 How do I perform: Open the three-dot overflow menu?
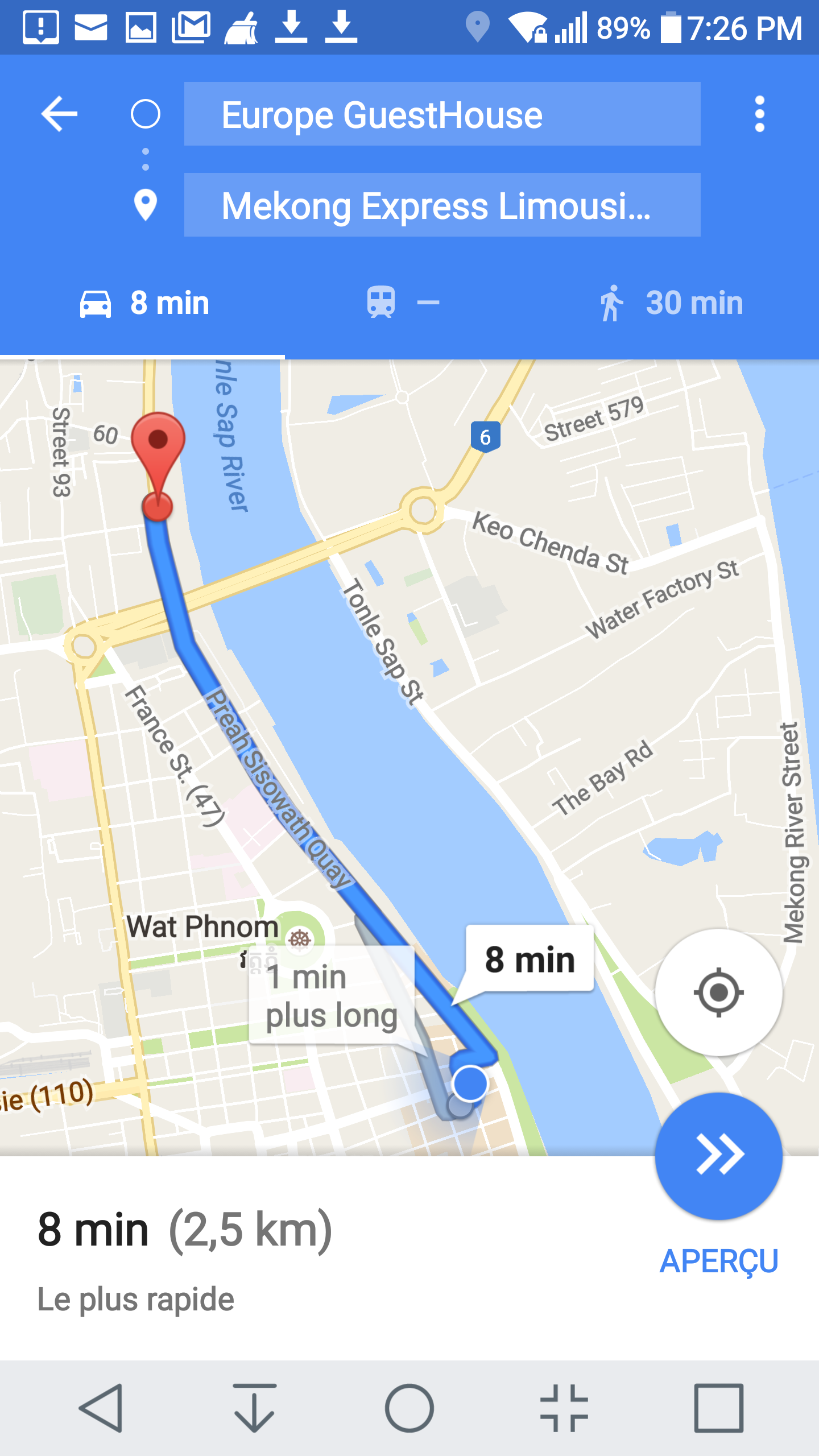759,114
